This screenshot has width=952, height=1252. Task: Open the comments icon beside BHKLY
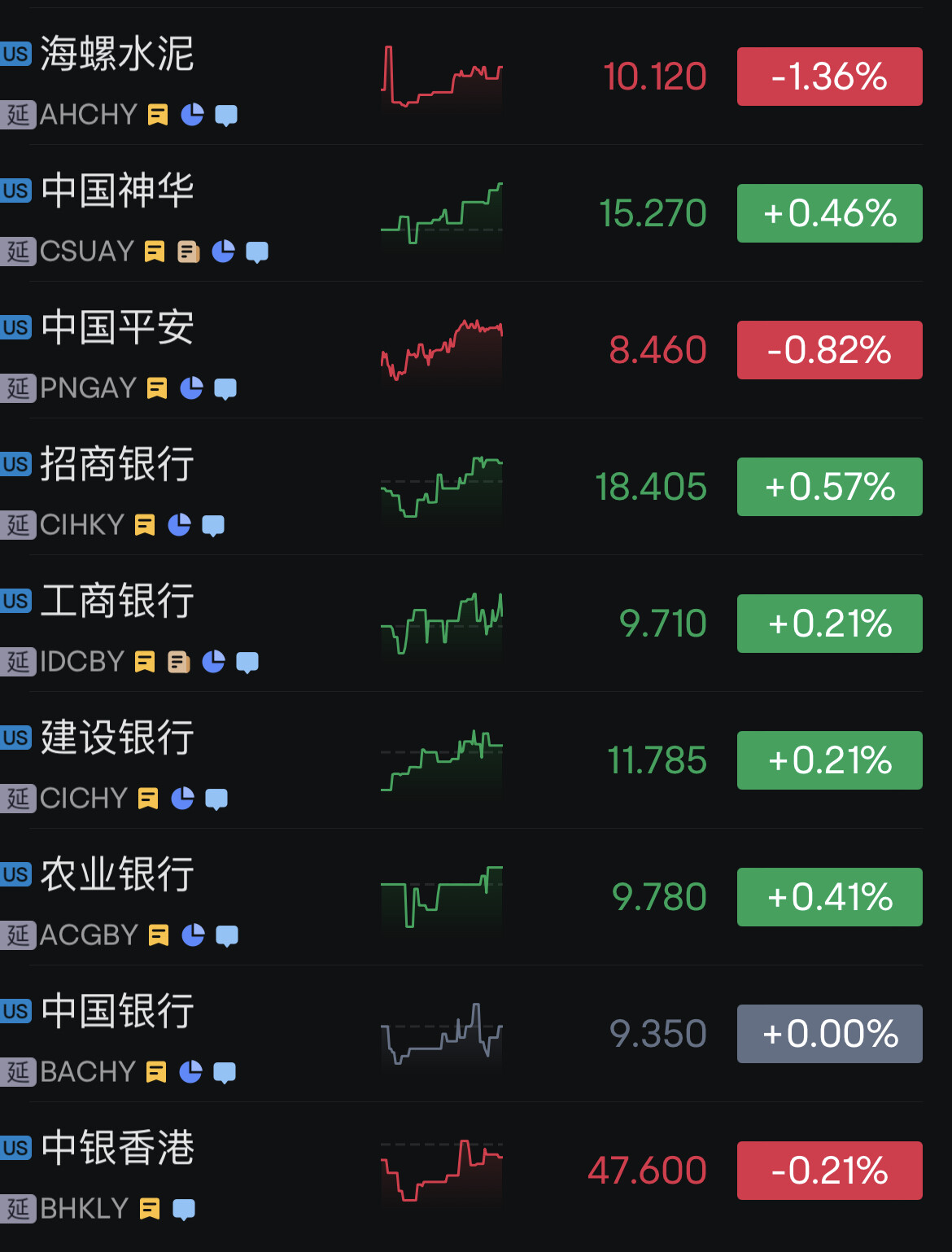186,1209
